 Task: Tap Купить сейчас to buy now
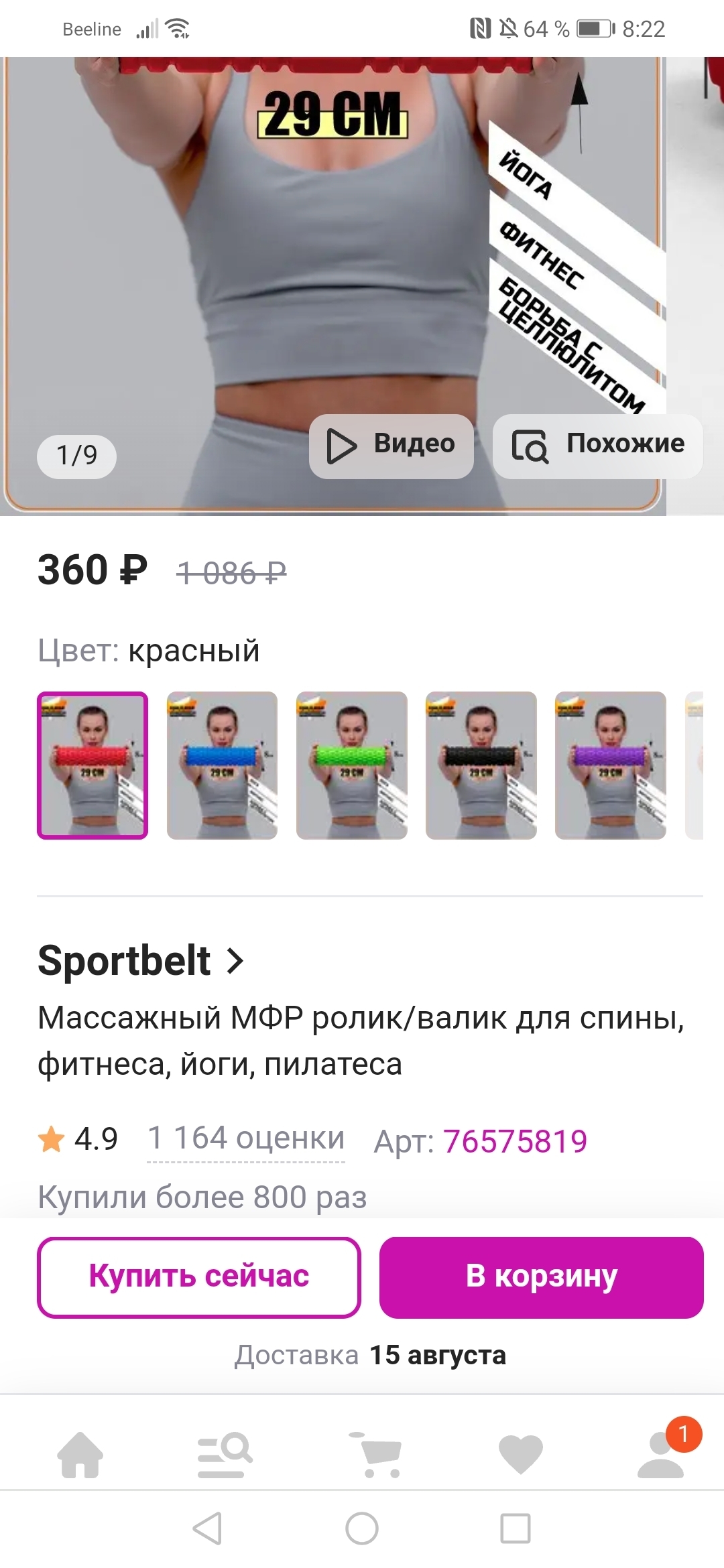point(199,1277)
